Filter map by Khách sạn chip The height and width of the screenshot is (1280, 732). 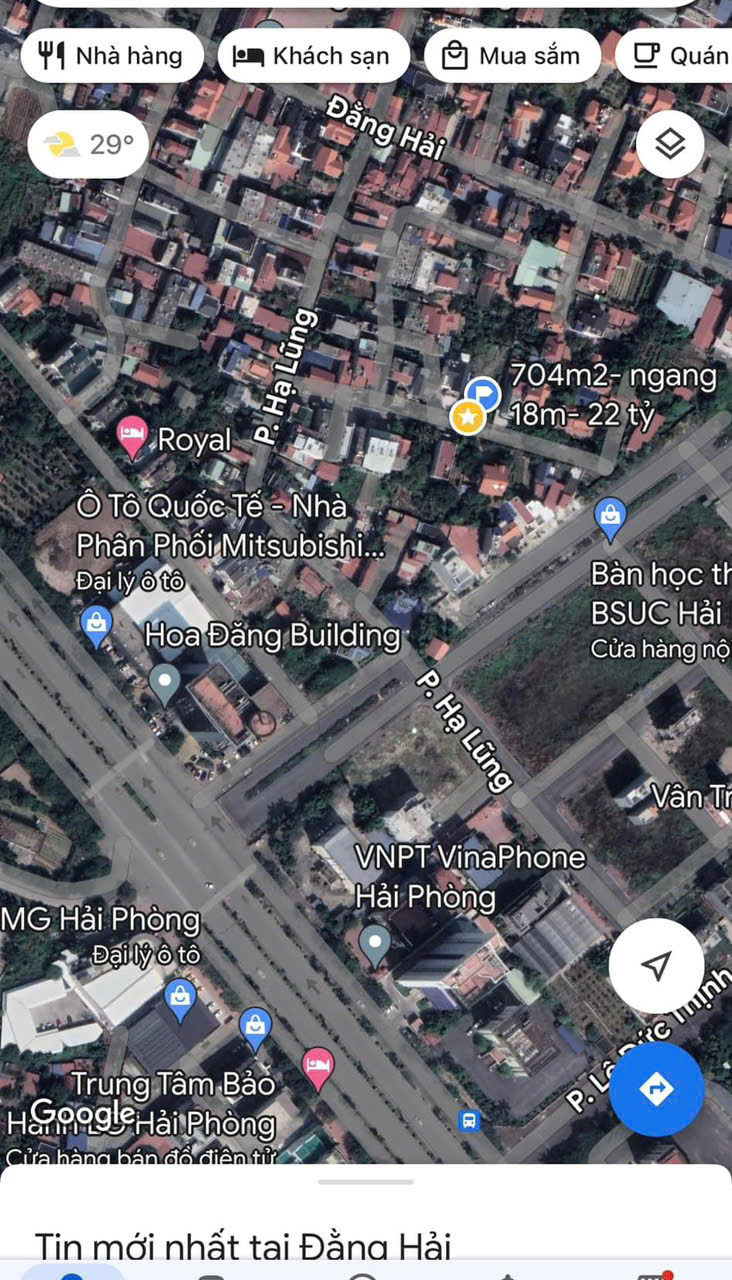coord(314,56)
